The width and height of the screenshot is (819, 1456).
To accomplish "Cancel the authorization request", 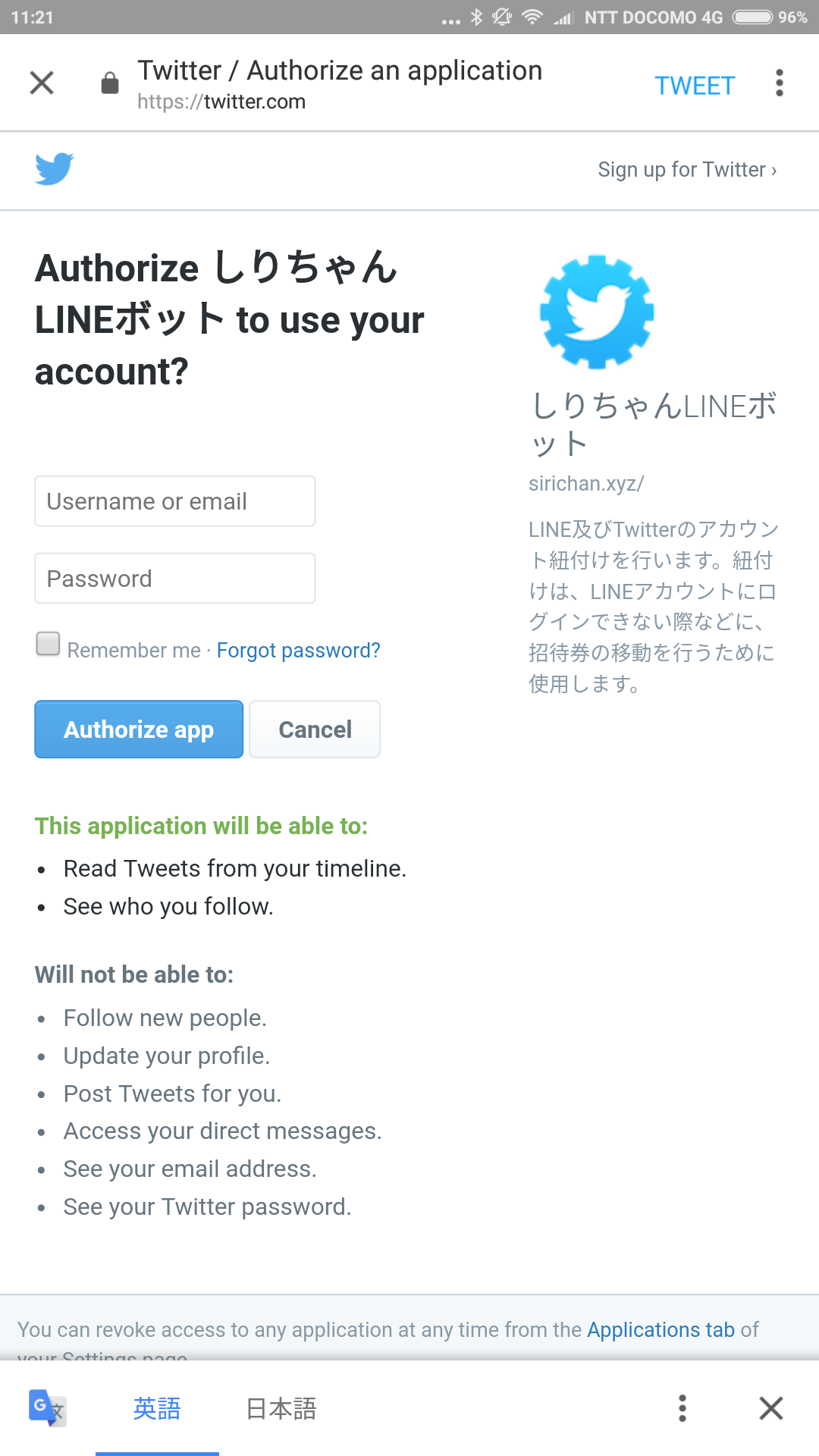I will pos(315,730).
